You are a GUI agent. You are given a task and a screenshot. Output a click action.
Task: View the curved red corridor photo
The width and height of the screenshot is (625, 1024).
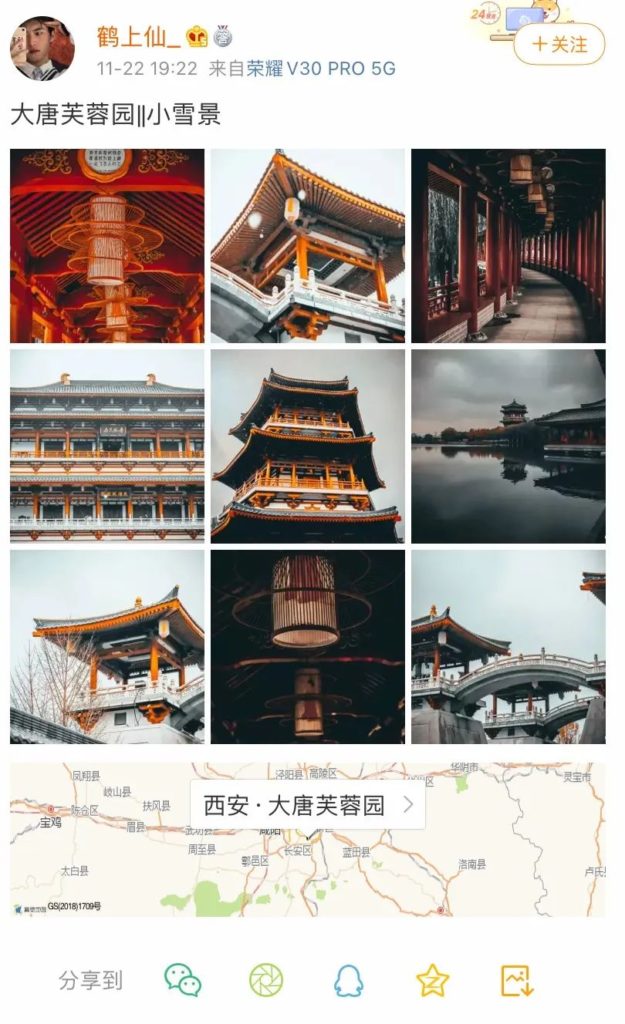click(508, 246)
